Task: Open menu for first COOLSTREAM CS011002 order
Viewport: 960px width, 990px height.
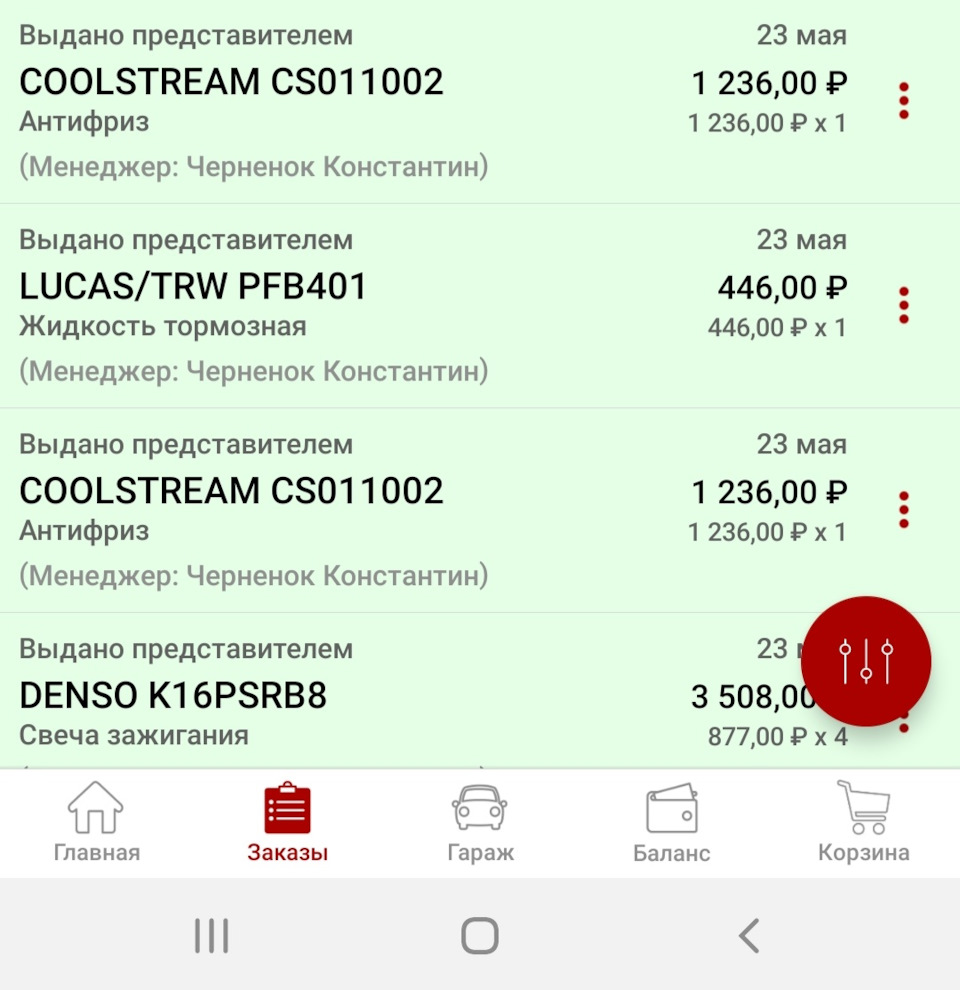Action: pyautogui.click(x=904, y=100)
